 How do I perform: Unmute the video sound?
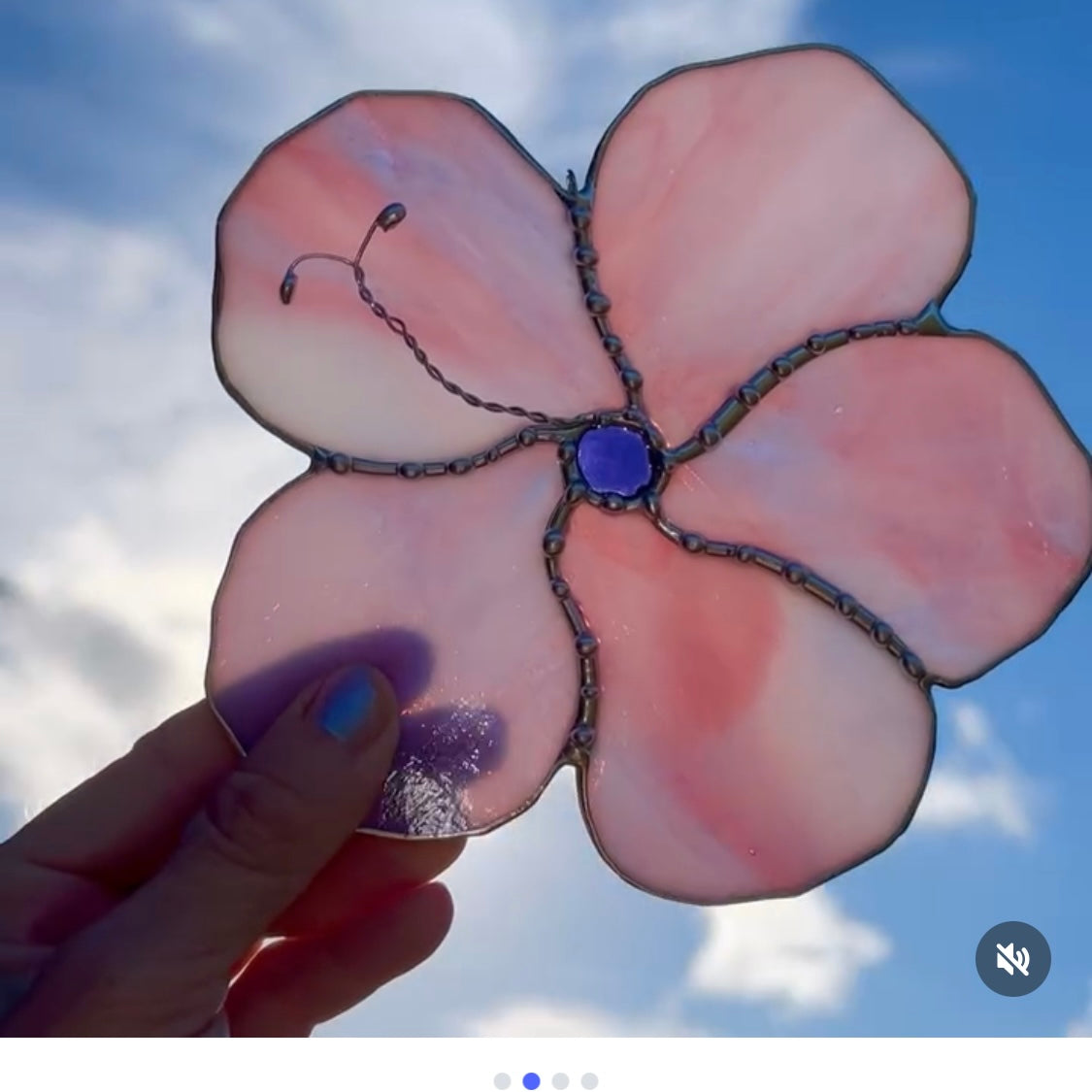click(1012, 959)
